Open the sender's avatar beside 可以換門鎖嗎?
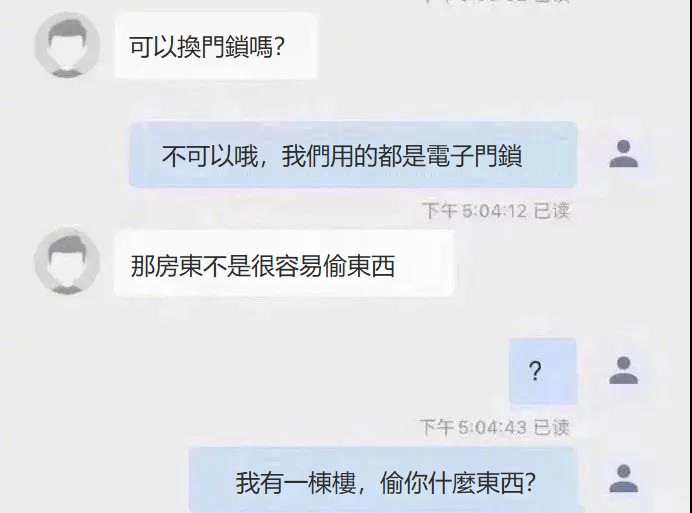Viewport: 692px width, 513px height. click(x=67, y=45)
